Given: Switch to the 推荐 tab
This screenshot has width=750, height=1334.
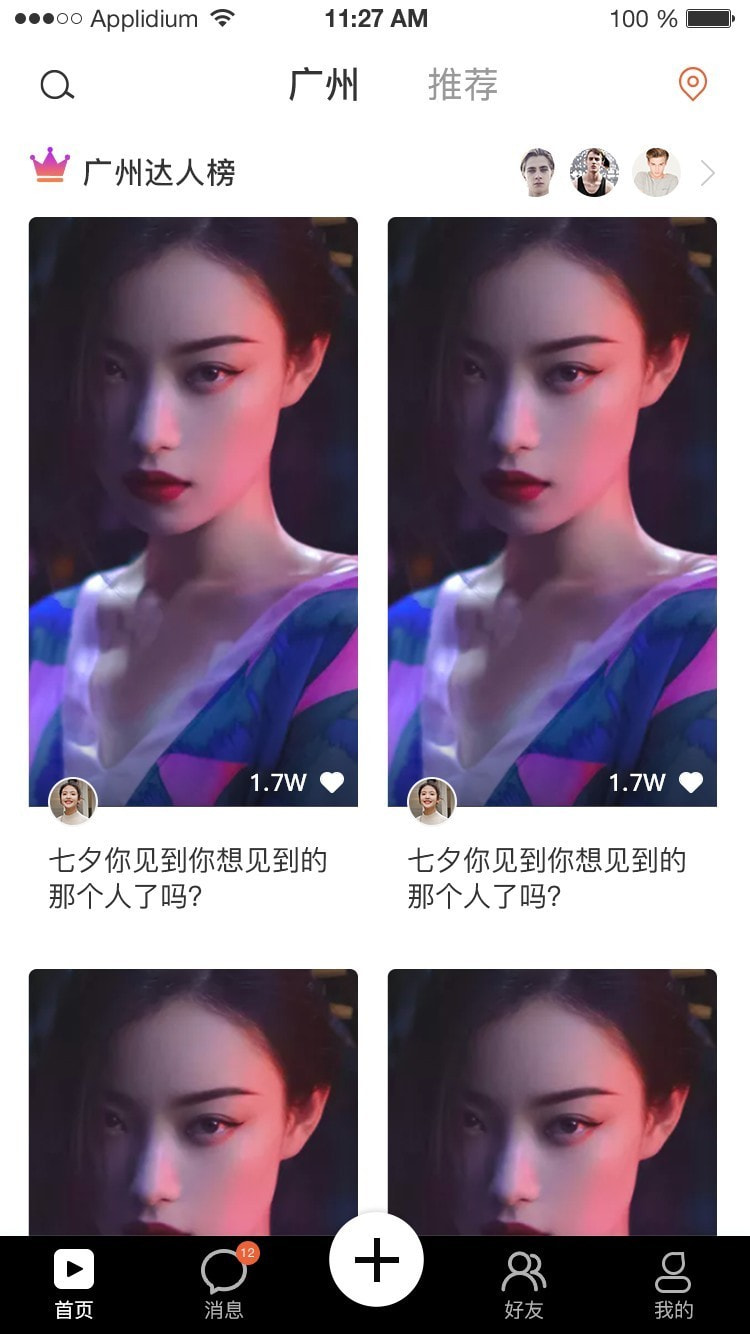Looking at the screenshot, I should (462, 86).
